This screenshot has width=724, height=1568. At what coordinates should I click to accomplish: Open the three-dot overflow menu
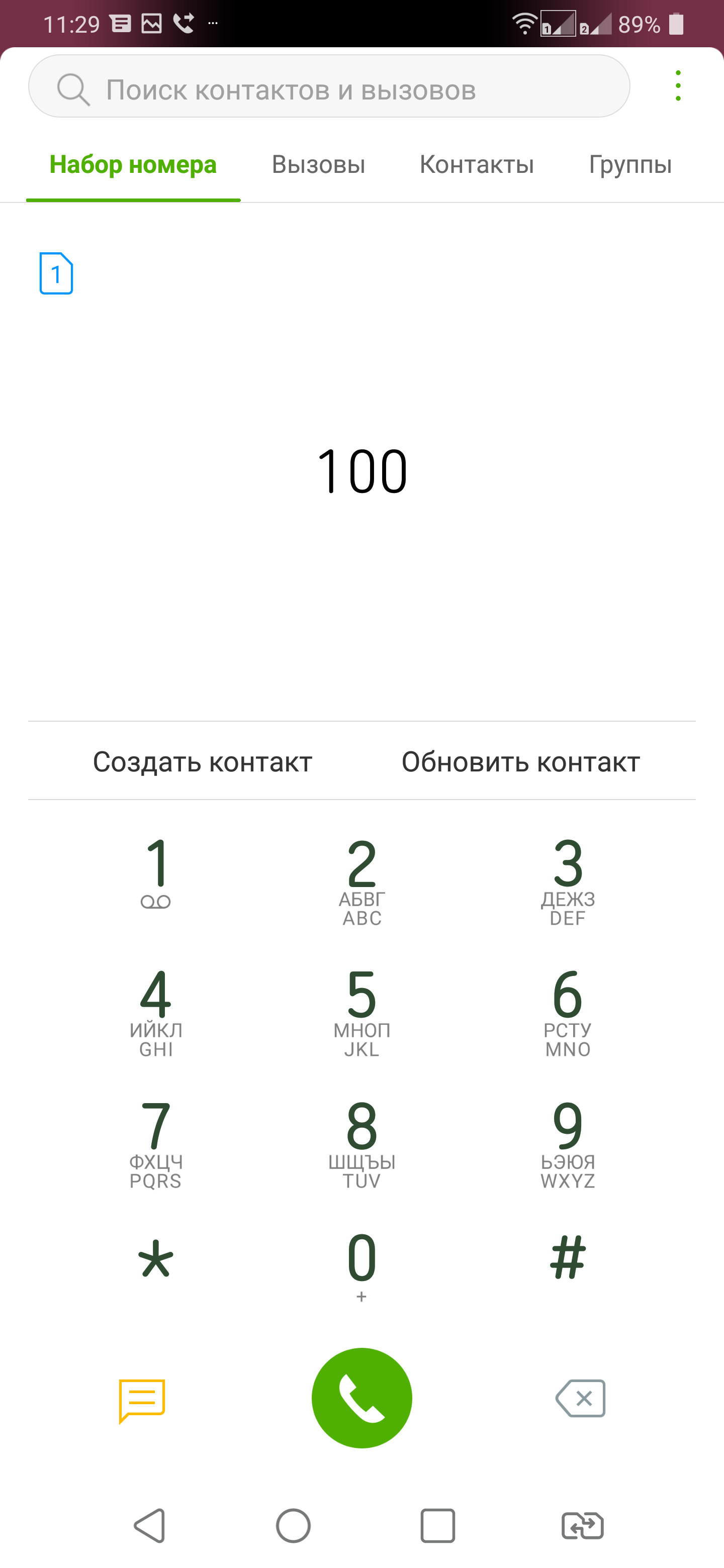678,86
